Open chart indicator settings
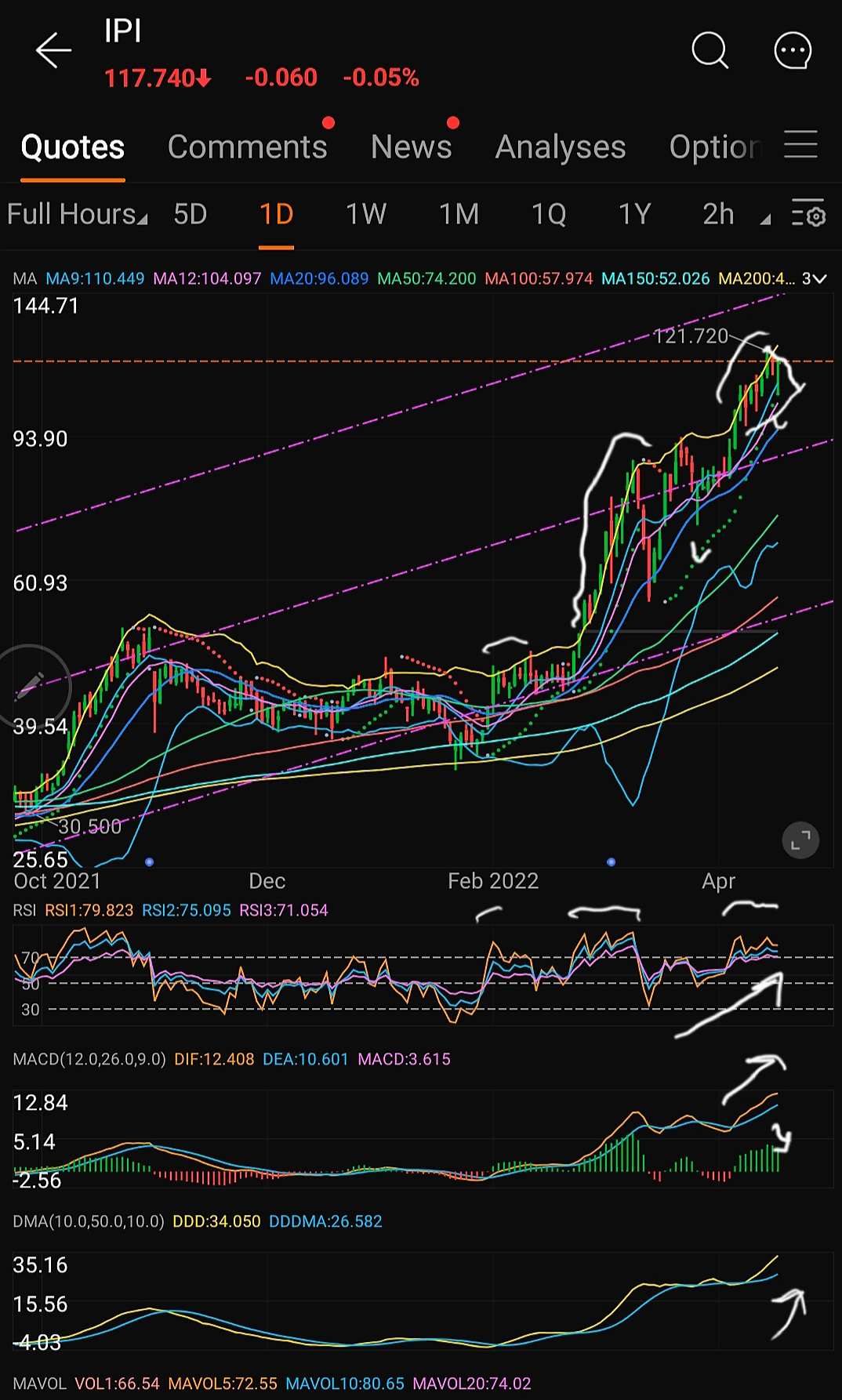842x1400 pixels. point(808,213)
